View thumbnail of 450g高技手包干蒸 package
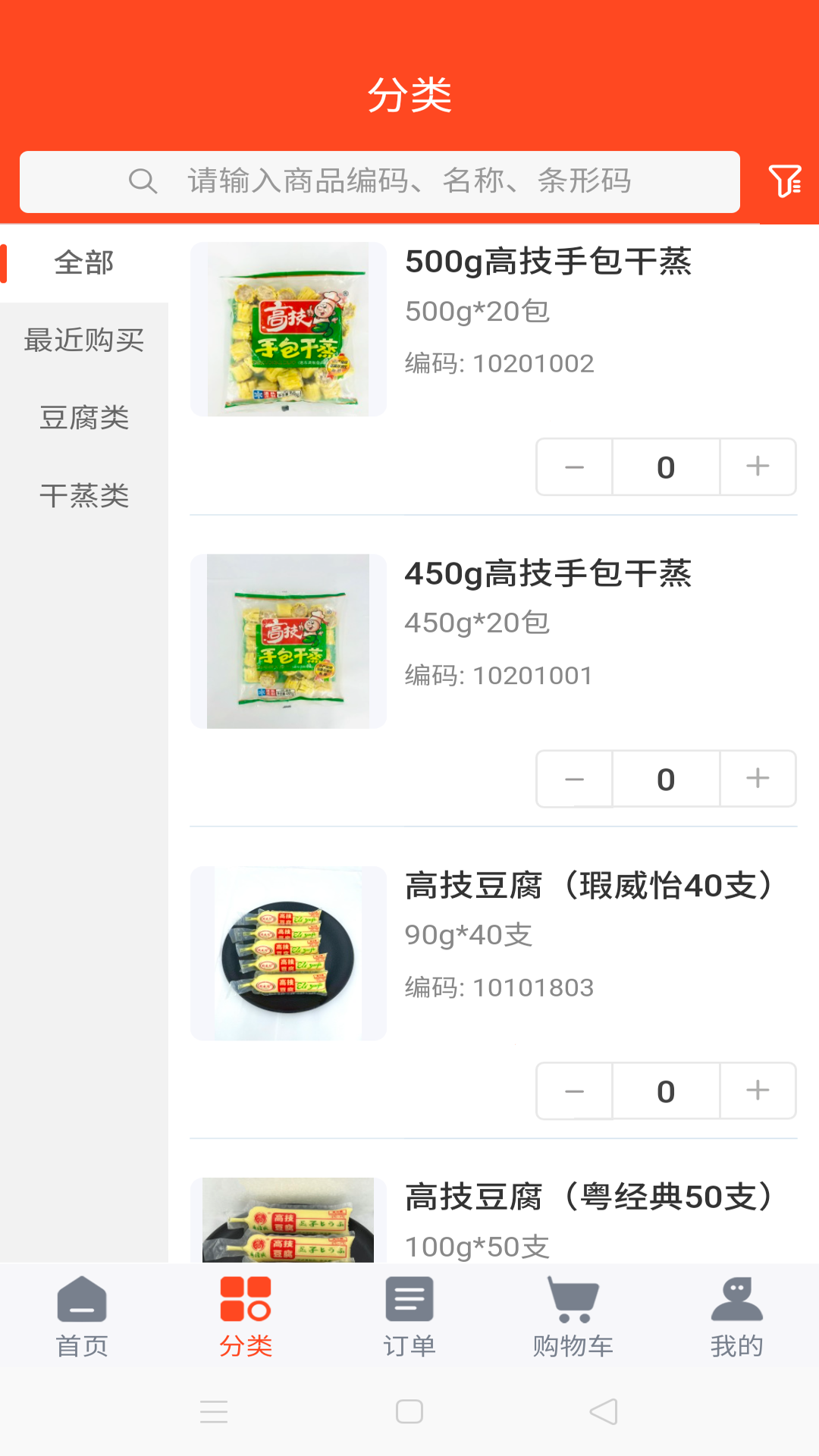 click(x=289, y=641)
